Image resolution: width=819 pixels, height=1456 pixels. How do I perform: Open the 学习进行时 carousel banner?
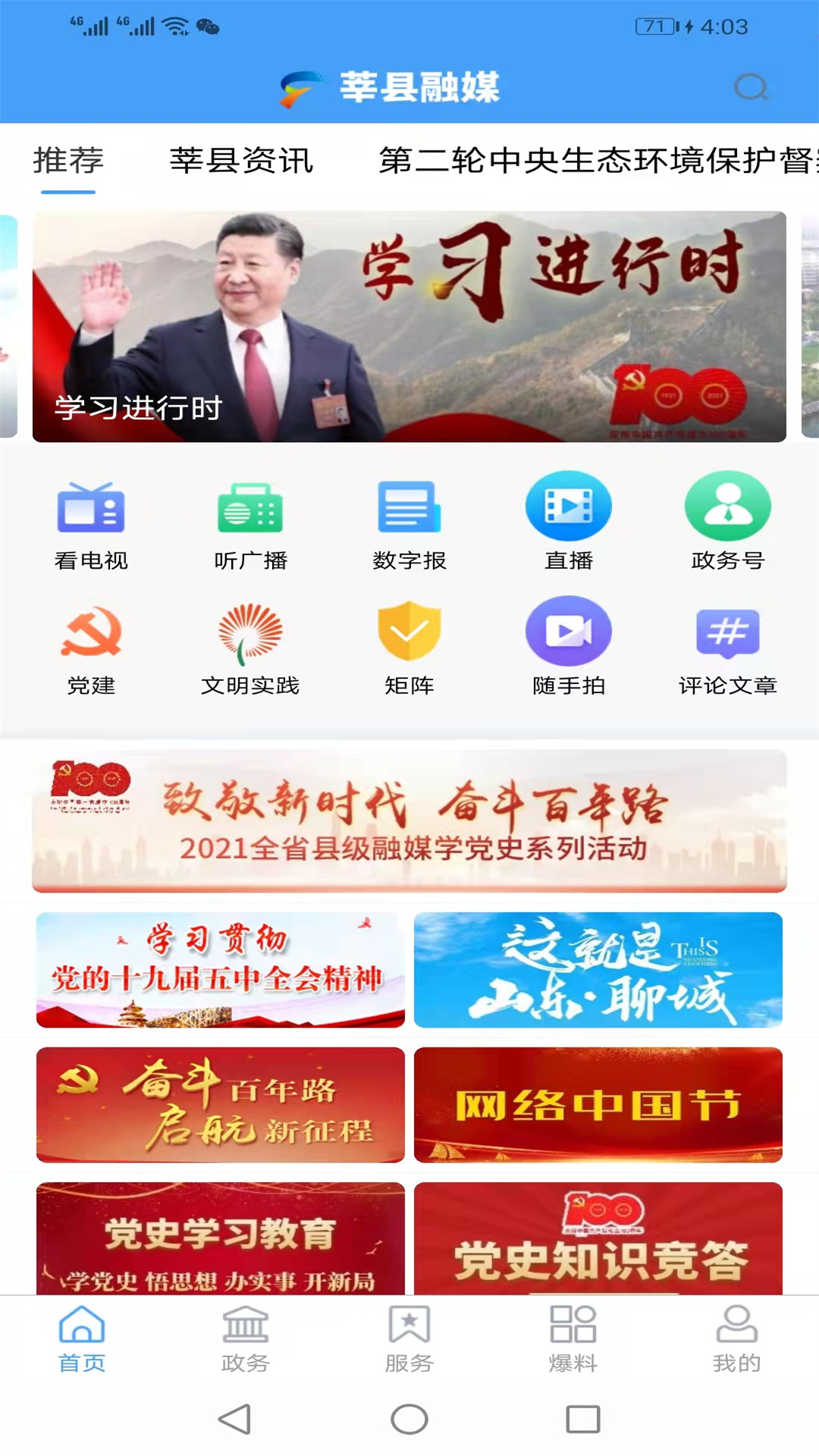point(409,328)
